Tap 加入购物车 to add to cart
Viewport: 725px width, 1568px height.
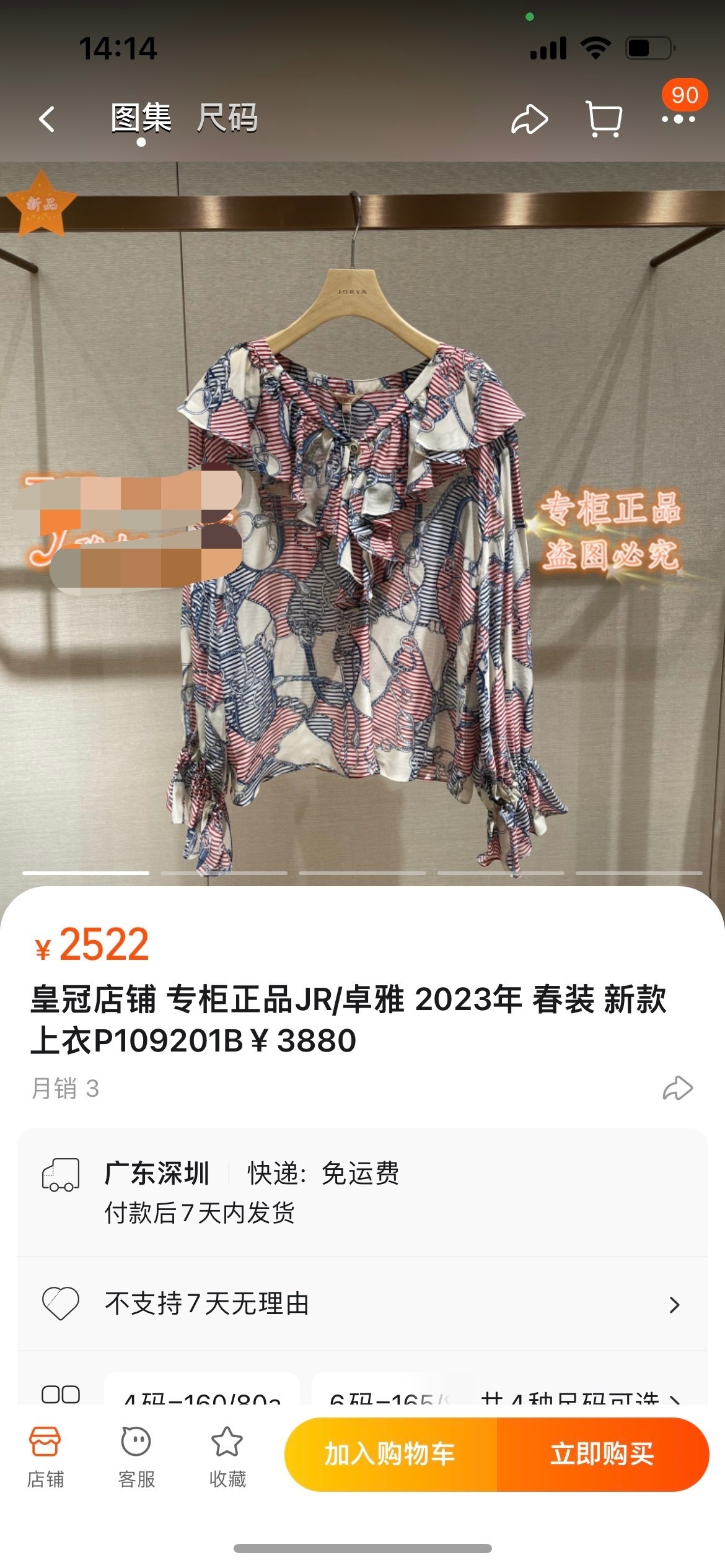[x=390, y=1454]
